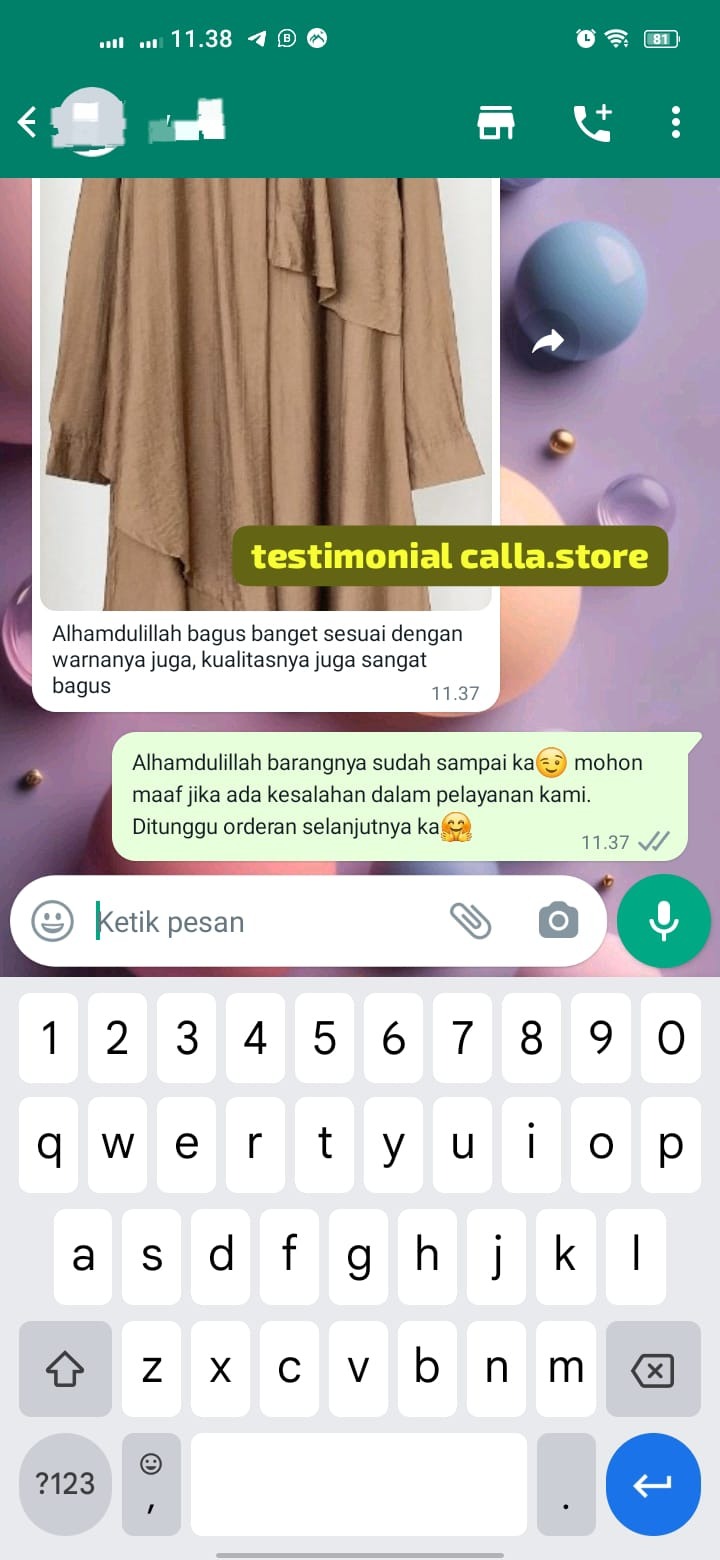Tap the keyboard backspace key
Image resolution: width=720 pixels, height=1560 pixels.
[x=652, y=1369]
